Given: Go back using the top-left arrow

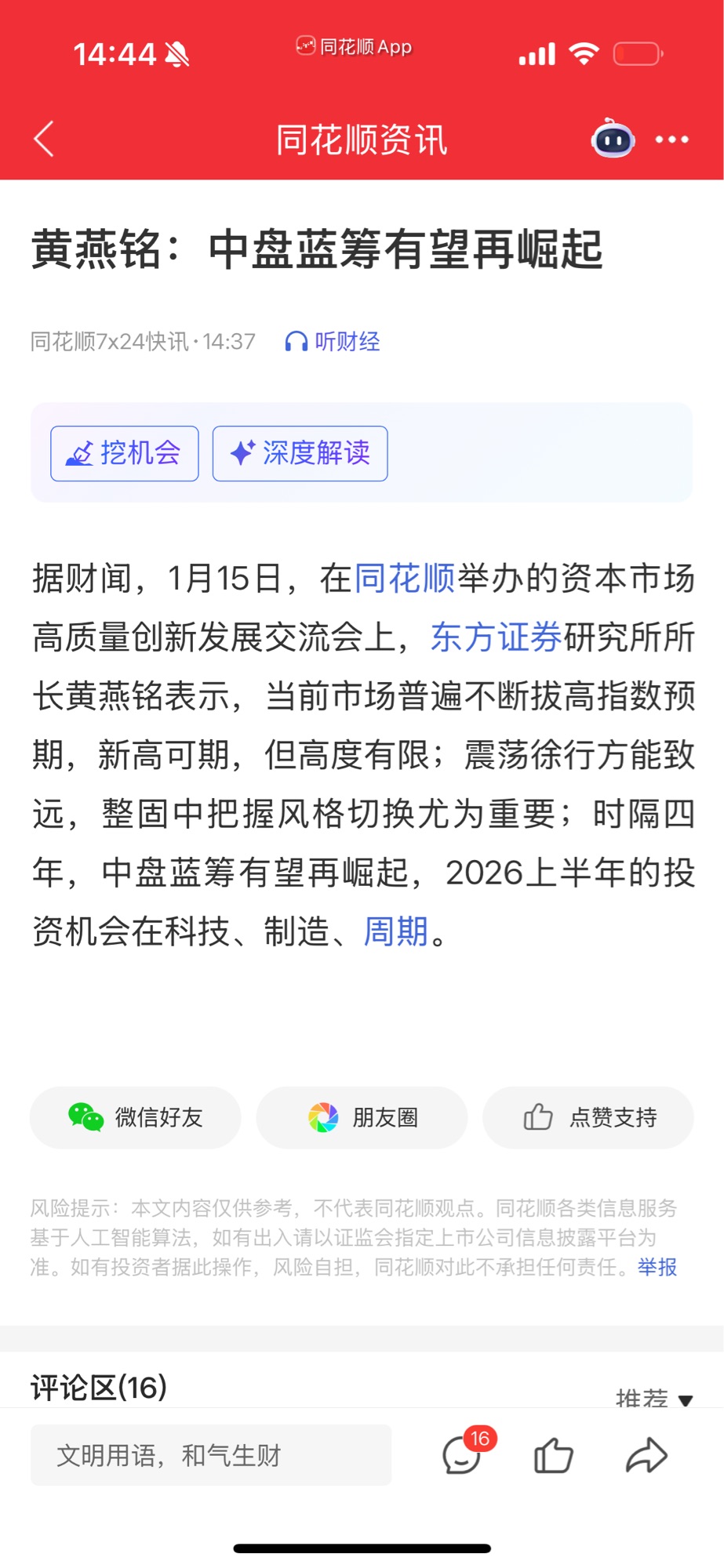Looking at the screenshot, I should pos(45,140).
